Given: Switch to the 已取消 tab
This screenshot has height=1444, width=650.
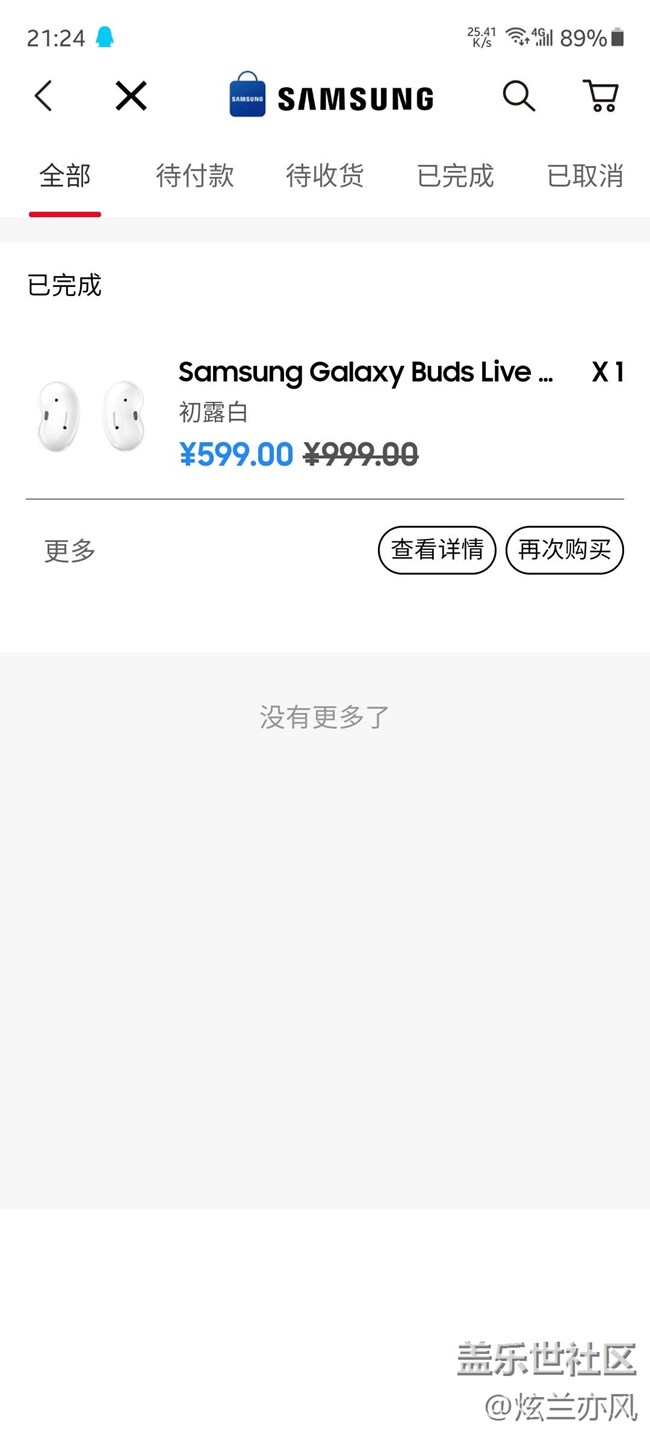Looking at the screenshot, I should 585,177.
